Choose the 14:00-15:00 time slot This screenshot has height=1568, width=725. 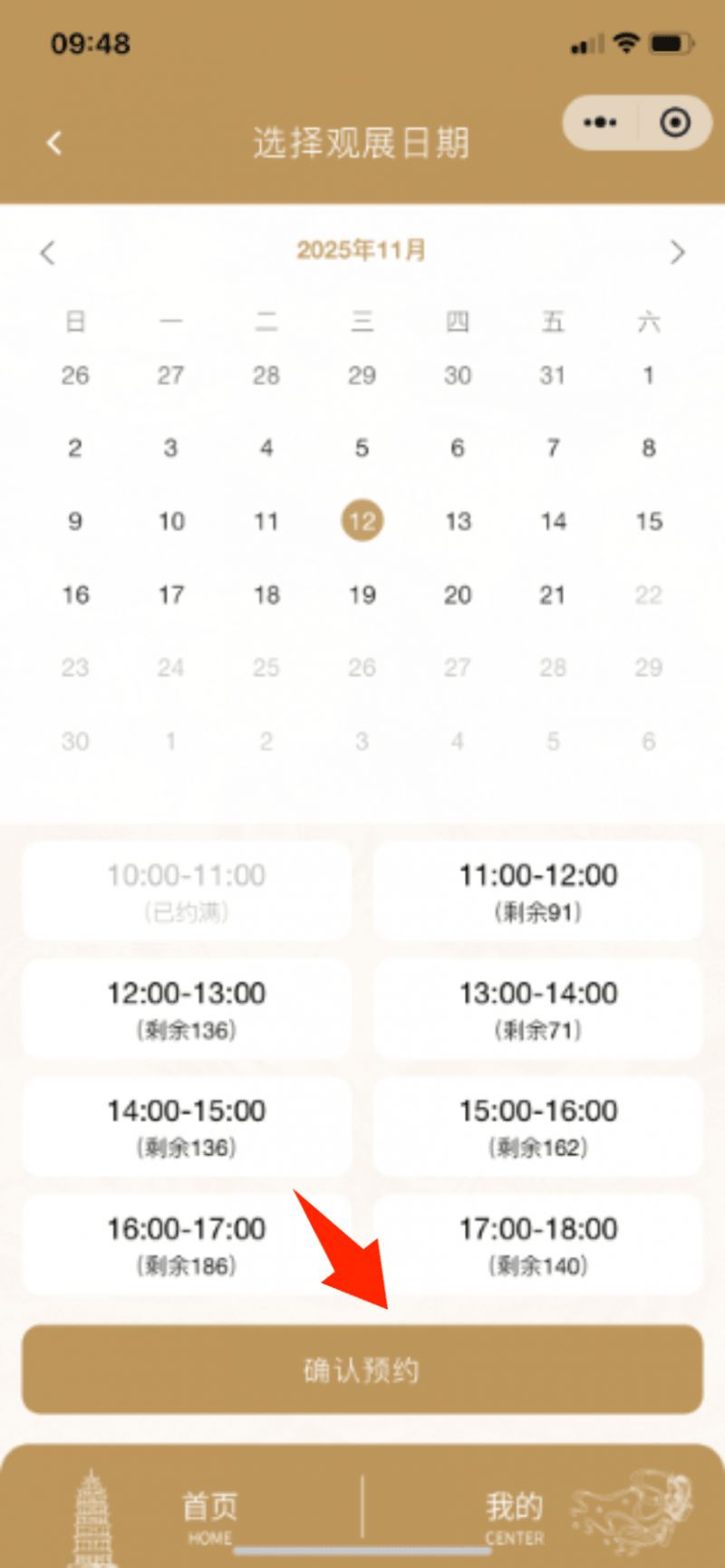tap(186, 1126)
